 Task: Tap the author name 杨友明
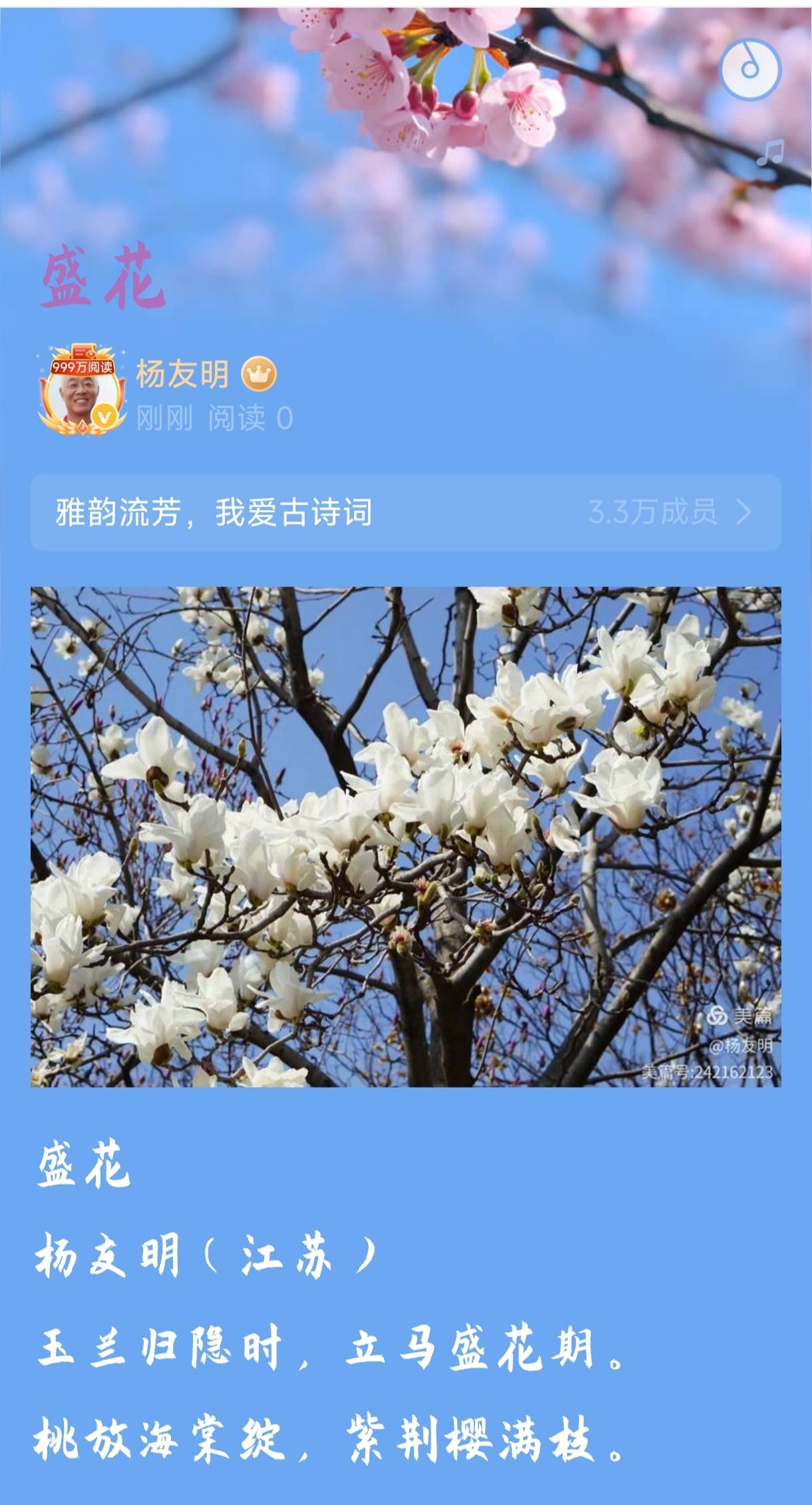(182, 373)
